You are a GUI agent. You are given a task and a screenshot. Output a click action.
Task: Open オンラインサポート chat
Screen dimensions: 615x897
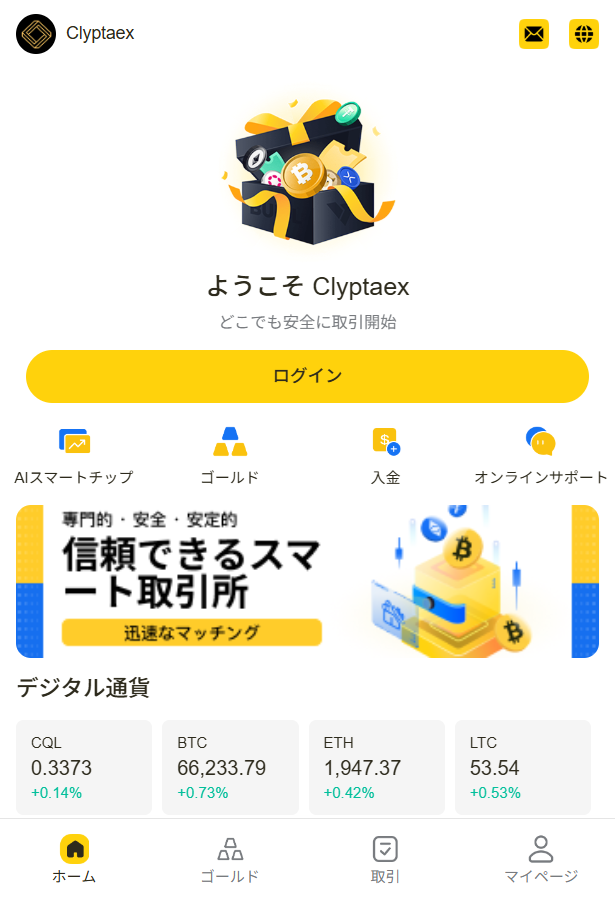pos(540,455)
